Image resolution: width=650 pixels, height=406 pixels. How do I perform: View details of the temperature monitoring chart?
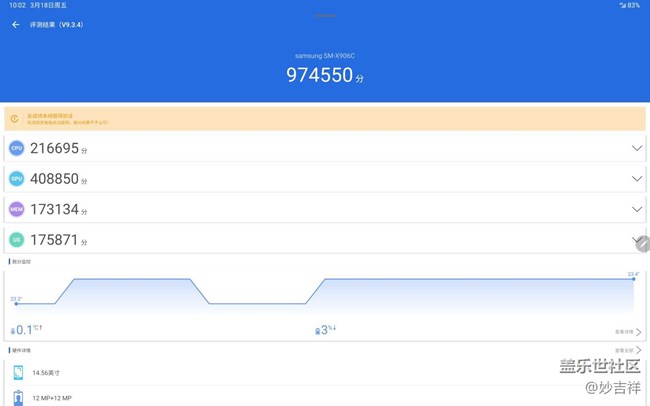[628, 331]
